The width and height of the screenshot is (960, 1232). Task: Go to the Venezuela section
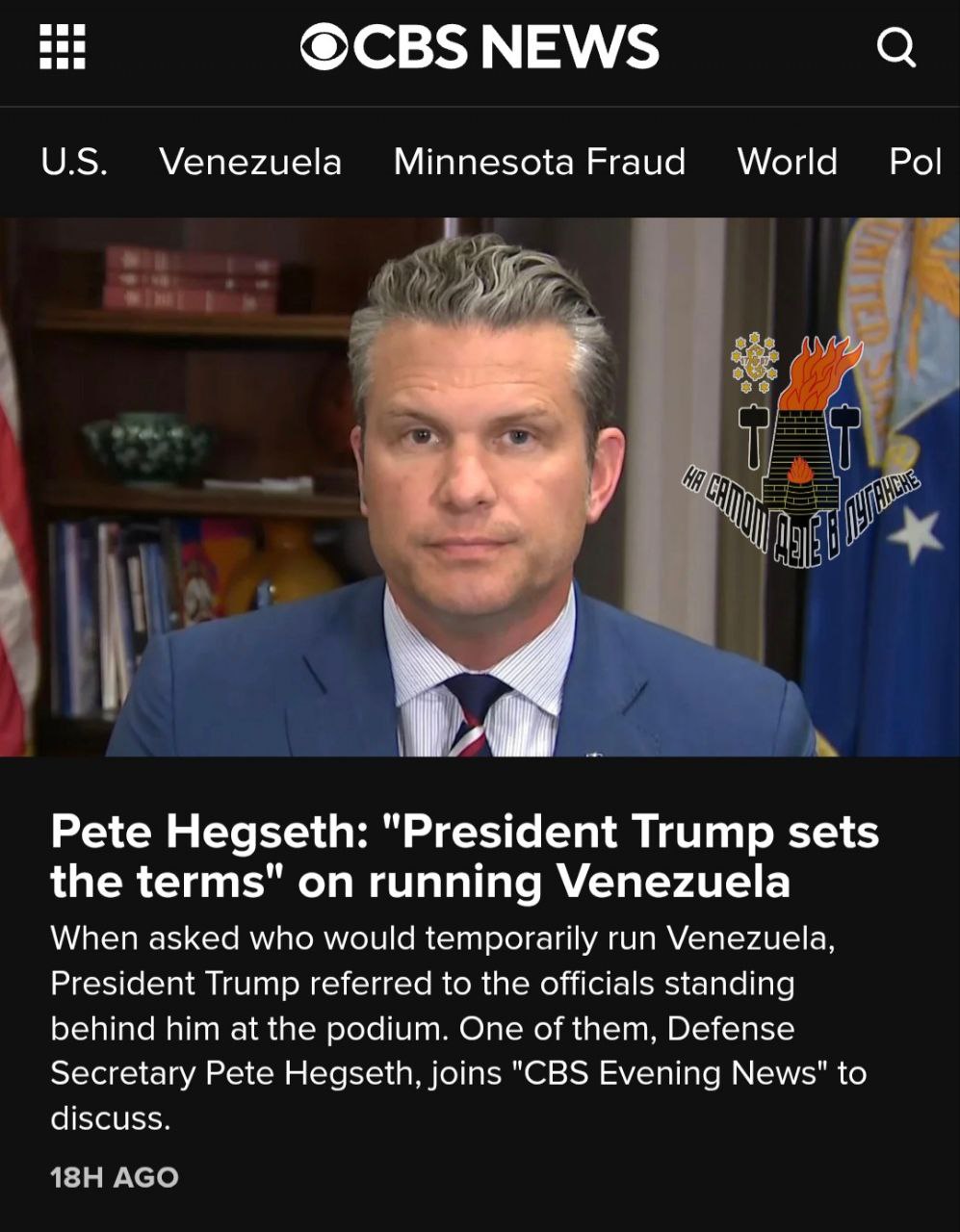click(x=250, y=162)
